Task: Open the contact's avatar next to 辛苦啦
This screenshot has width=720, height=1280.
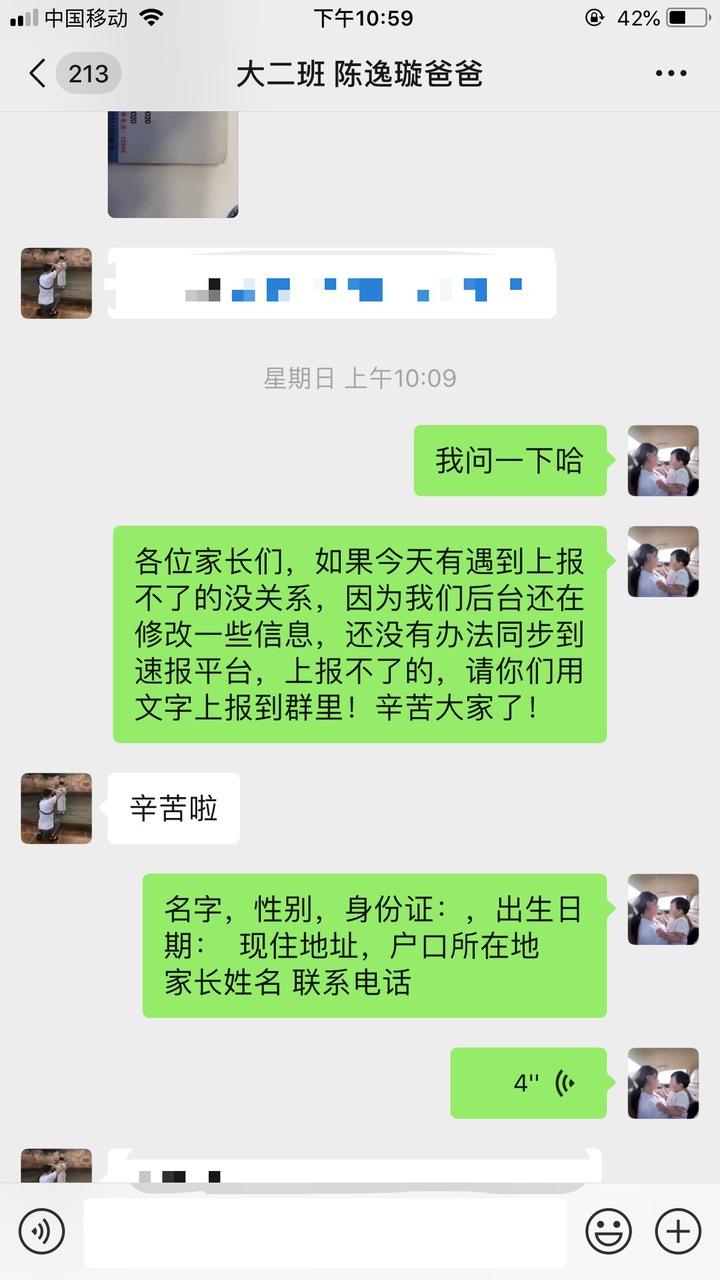Action: point(56,808)
